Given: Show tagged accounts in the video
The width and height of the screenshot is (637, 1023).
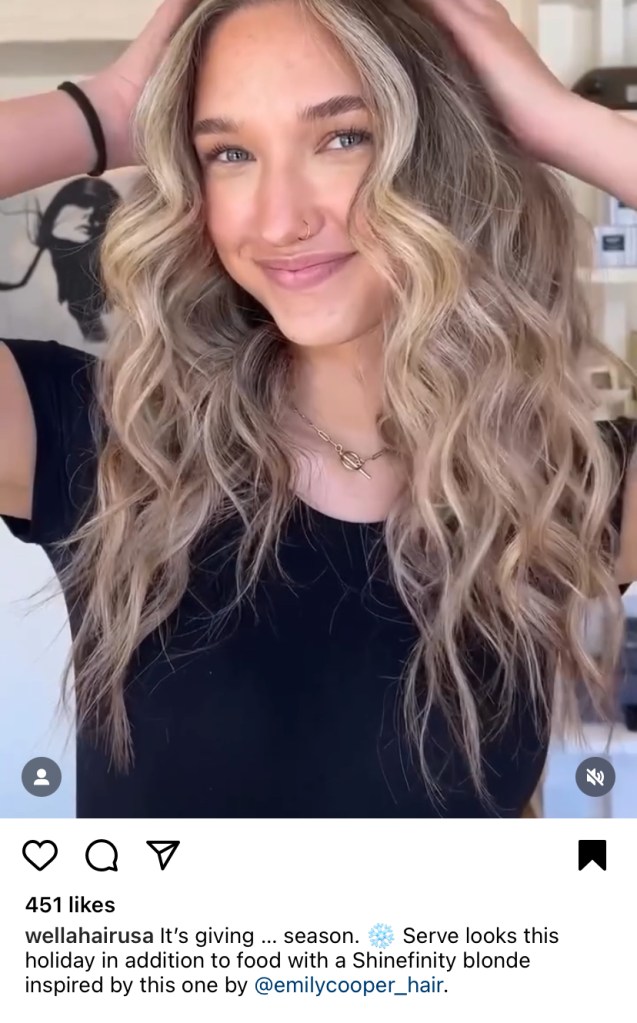Looking at the screenshot, I should (41, 777).
